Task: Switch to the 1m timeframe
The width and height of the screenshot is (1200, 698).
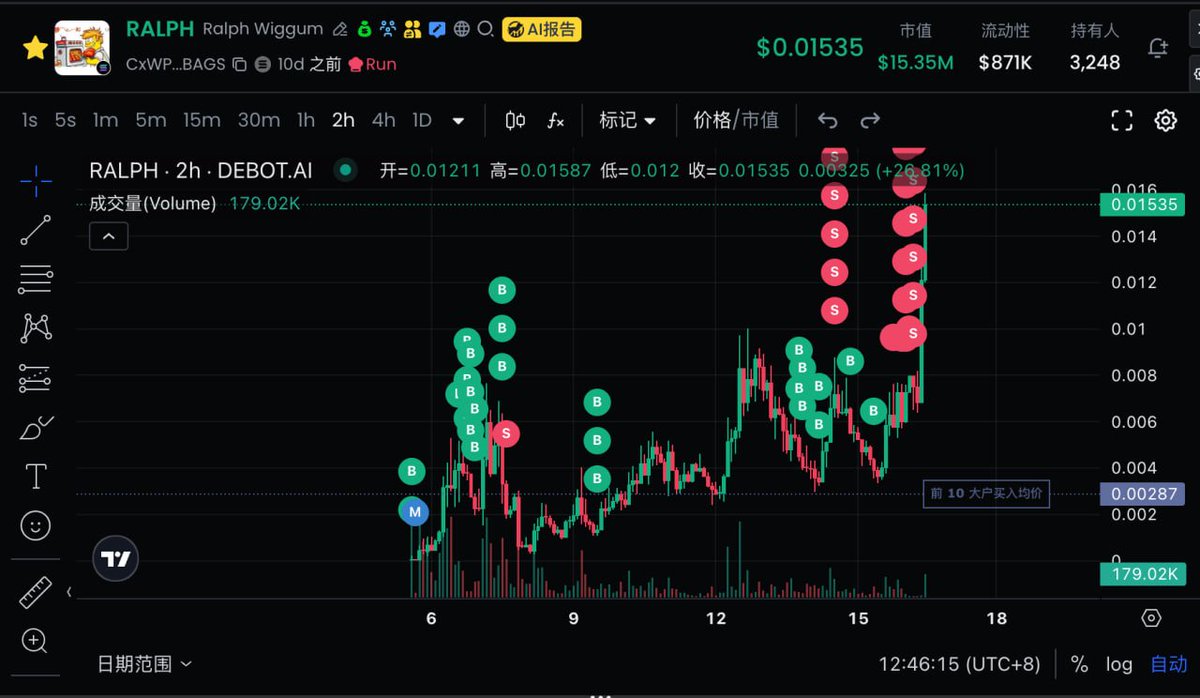Action: pyautogui.click(x=105, y=121)
